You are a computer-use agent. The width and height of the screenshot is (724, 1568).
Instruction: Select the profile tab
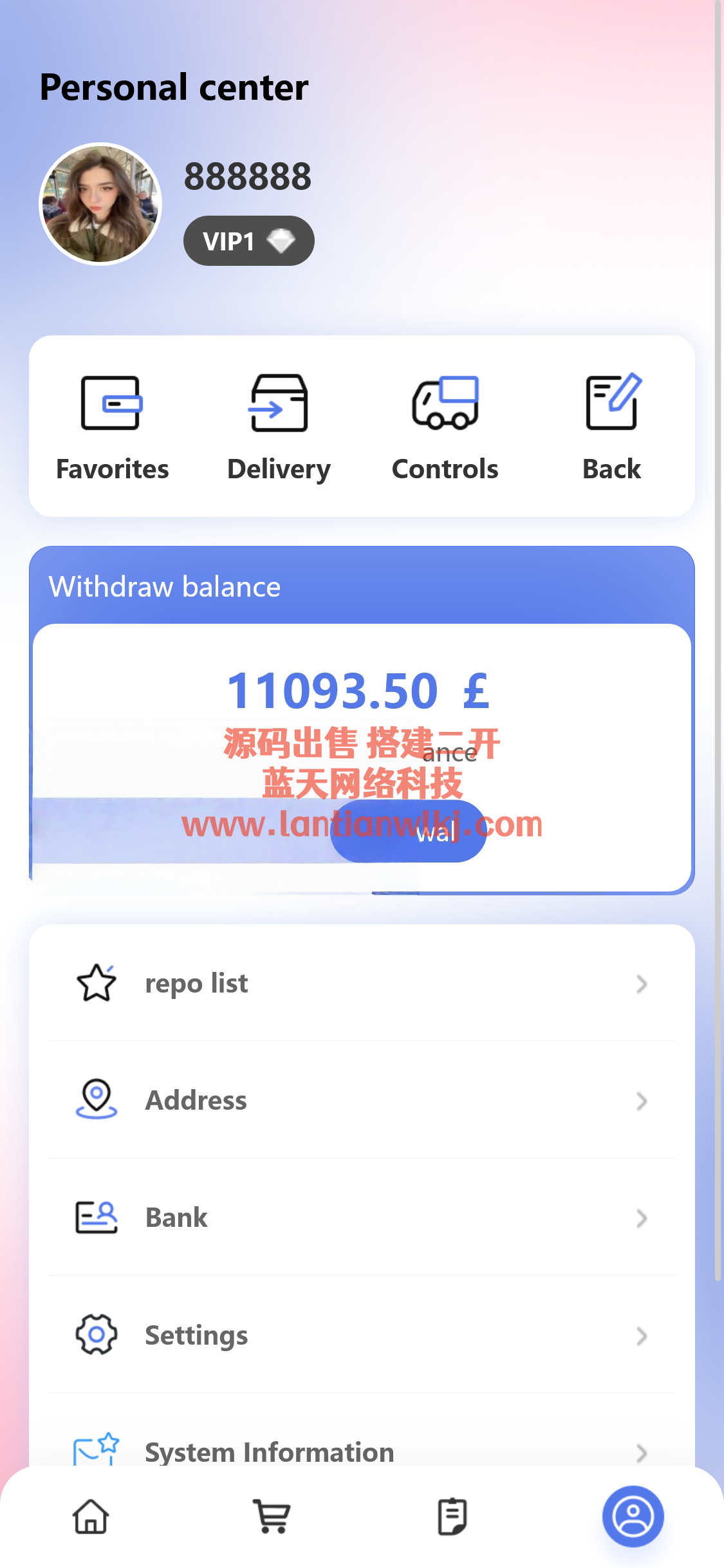point(633,1517)
